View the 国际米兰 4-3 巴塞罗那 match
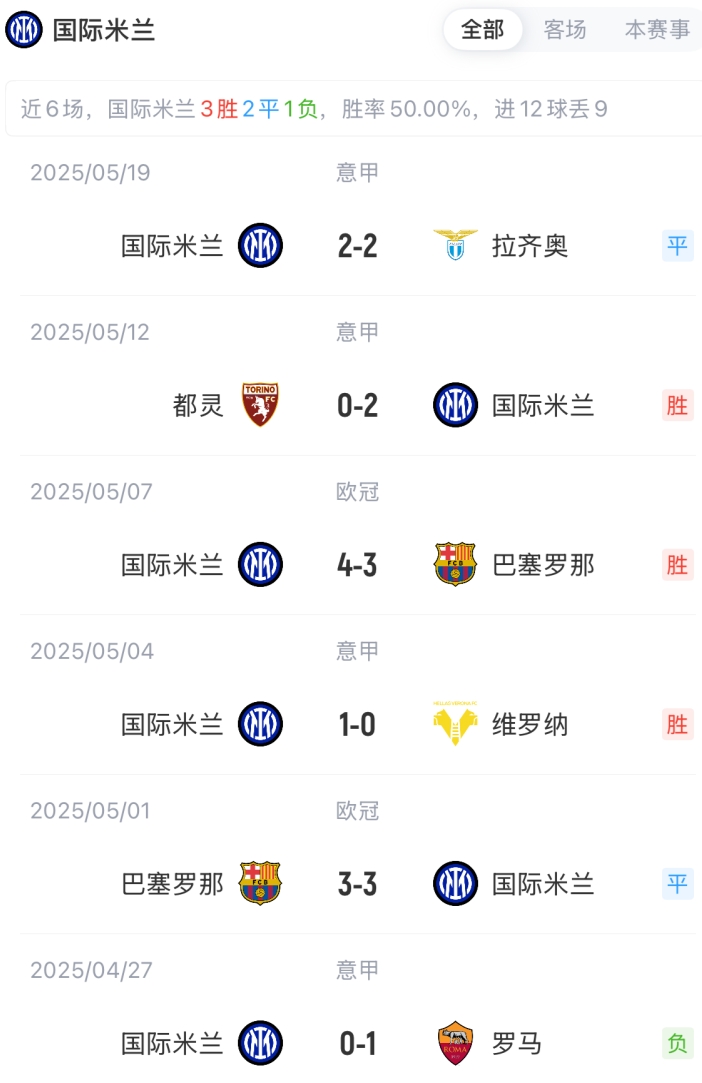The width and height of the screenshot is (702, 1083). pyautogui.click(x=357, y=565)
